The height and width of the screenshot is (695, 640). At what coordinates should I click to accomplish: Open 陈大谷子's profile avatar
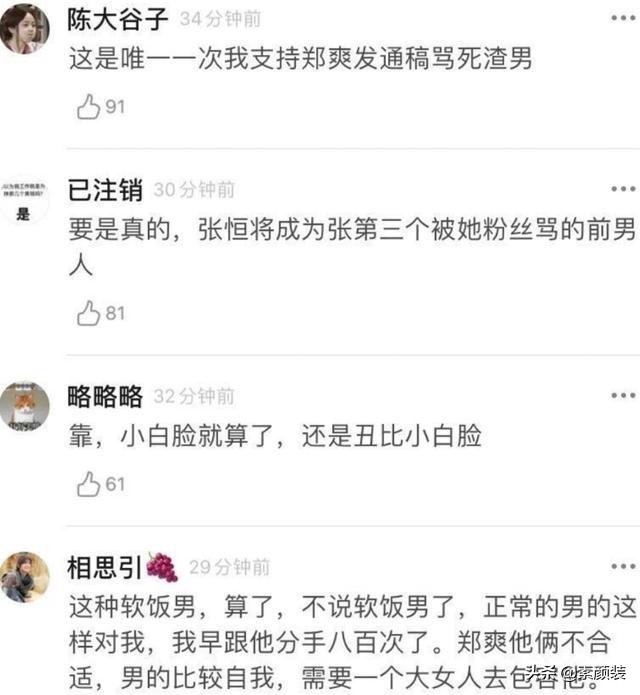click(24, 29)
